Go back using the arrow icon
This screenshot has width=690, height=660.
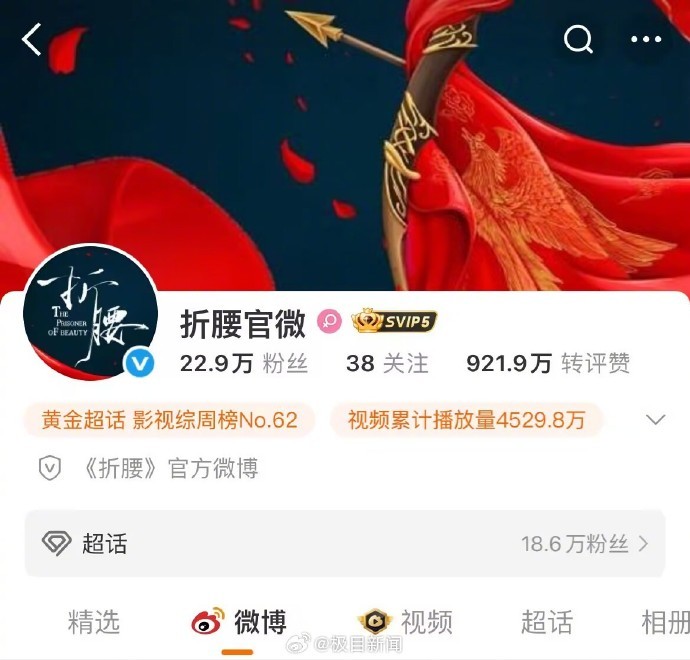[x=32, y=40]
